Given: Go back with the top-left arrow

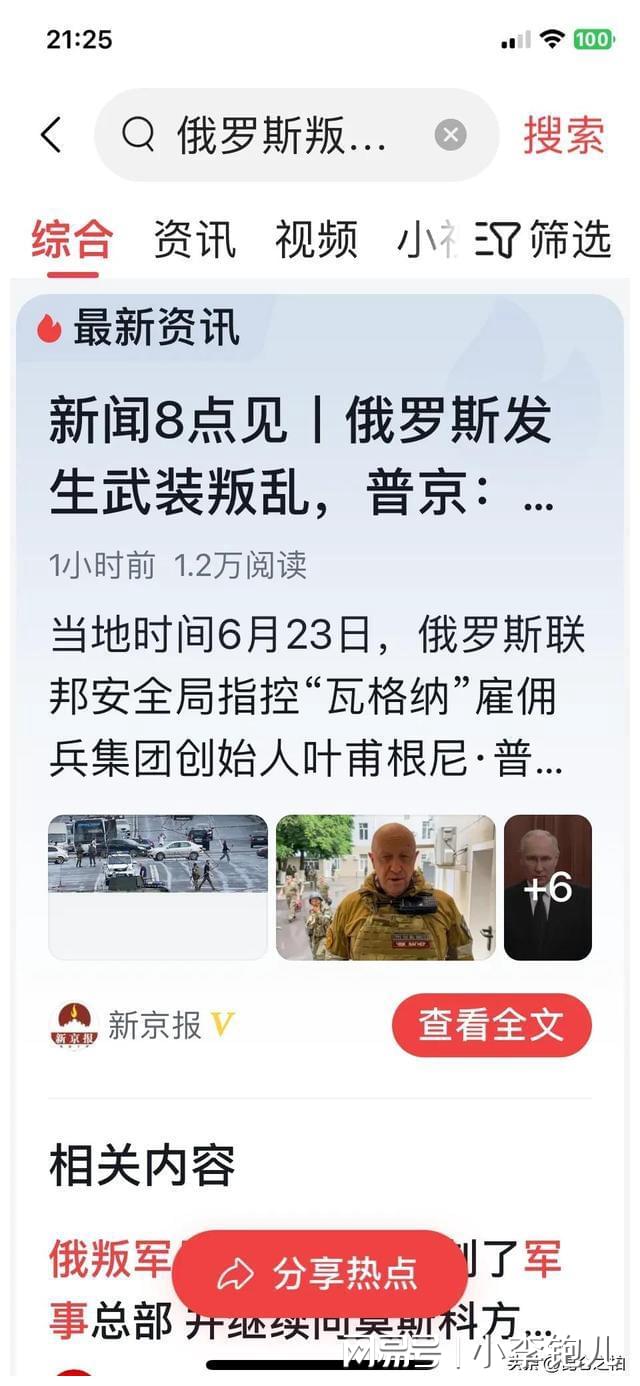Looking at the screenshot, I should (51, 135).
